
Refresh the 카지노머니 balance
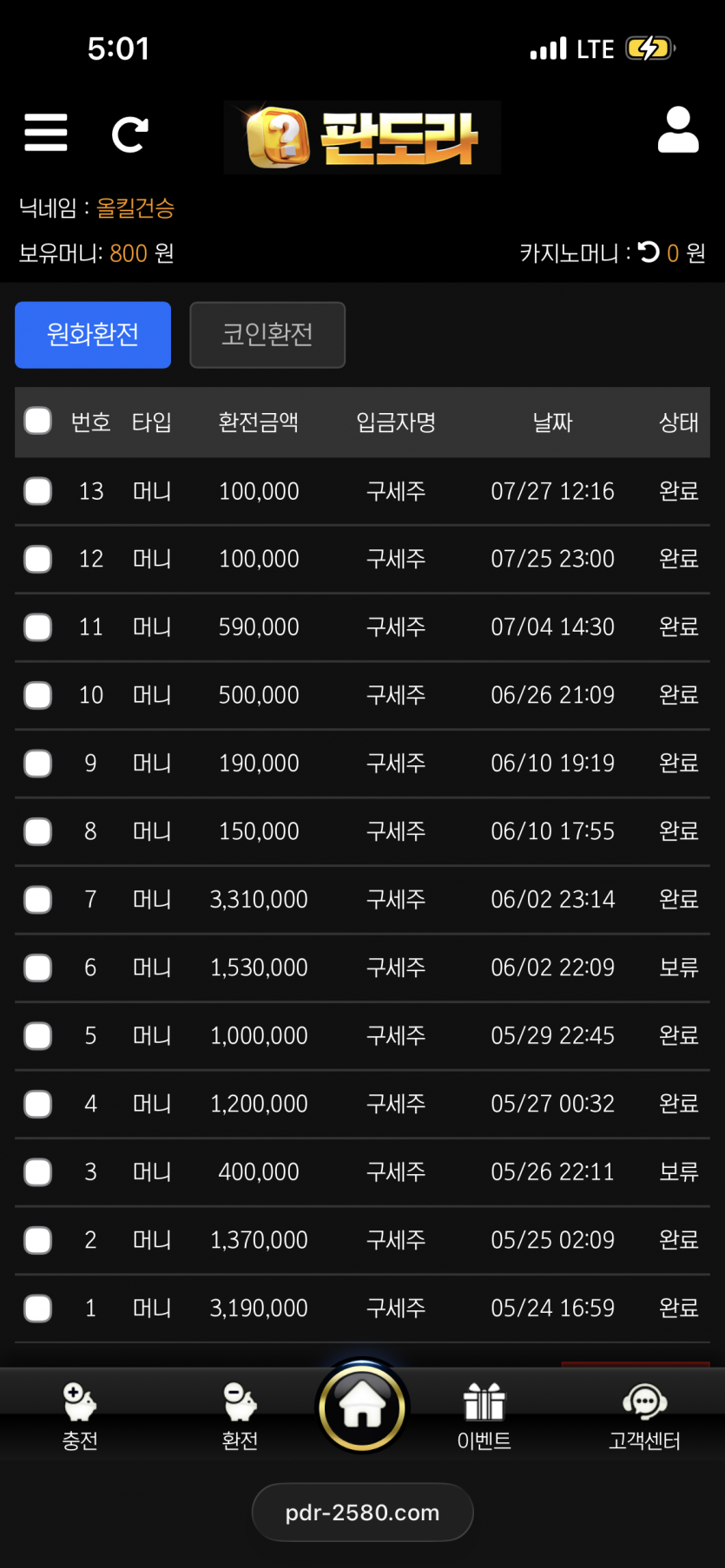click(x=649, y=252)
